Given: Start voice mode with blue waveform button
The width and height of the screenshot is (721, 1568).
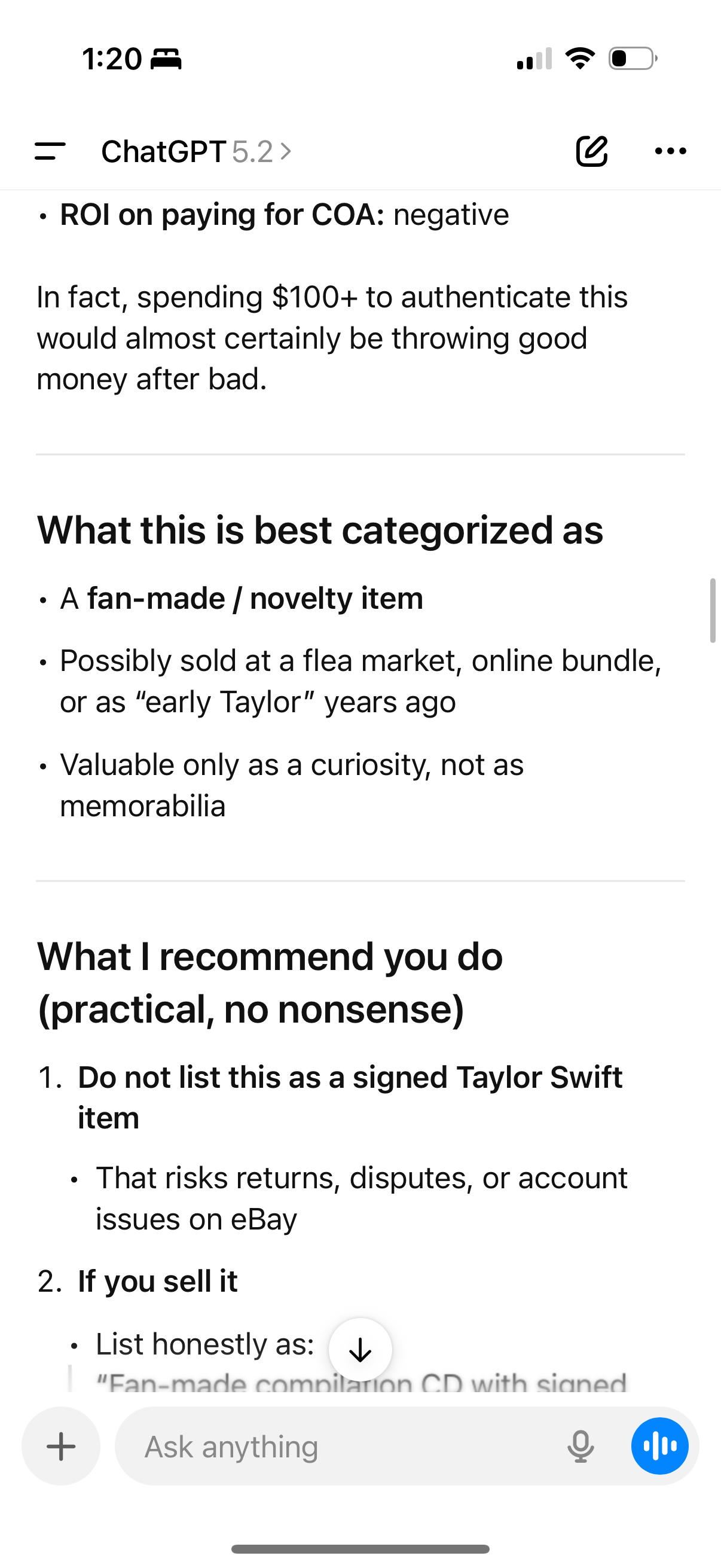Looking at the screenshot, I should pos(660,1446).
